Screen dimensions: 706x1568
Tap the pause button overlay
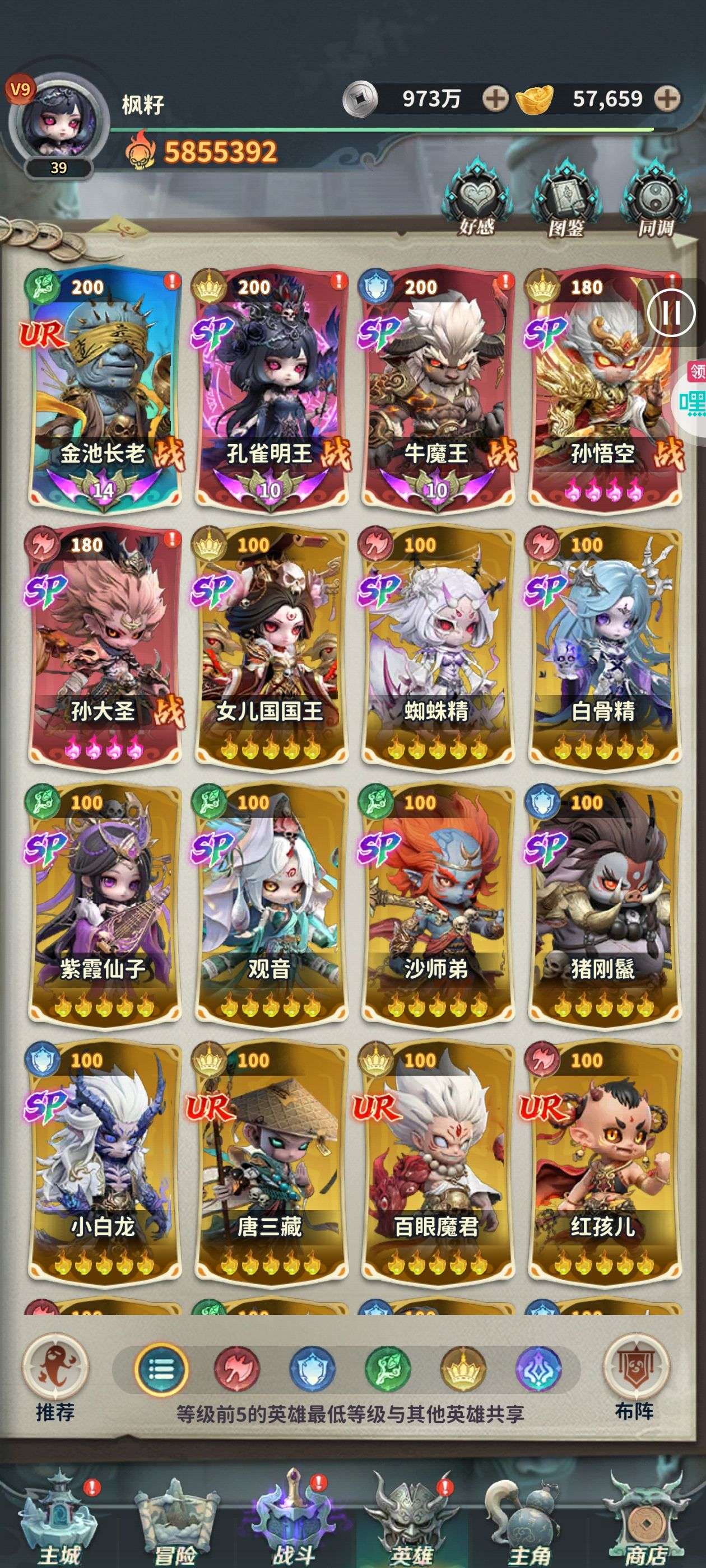671,314
